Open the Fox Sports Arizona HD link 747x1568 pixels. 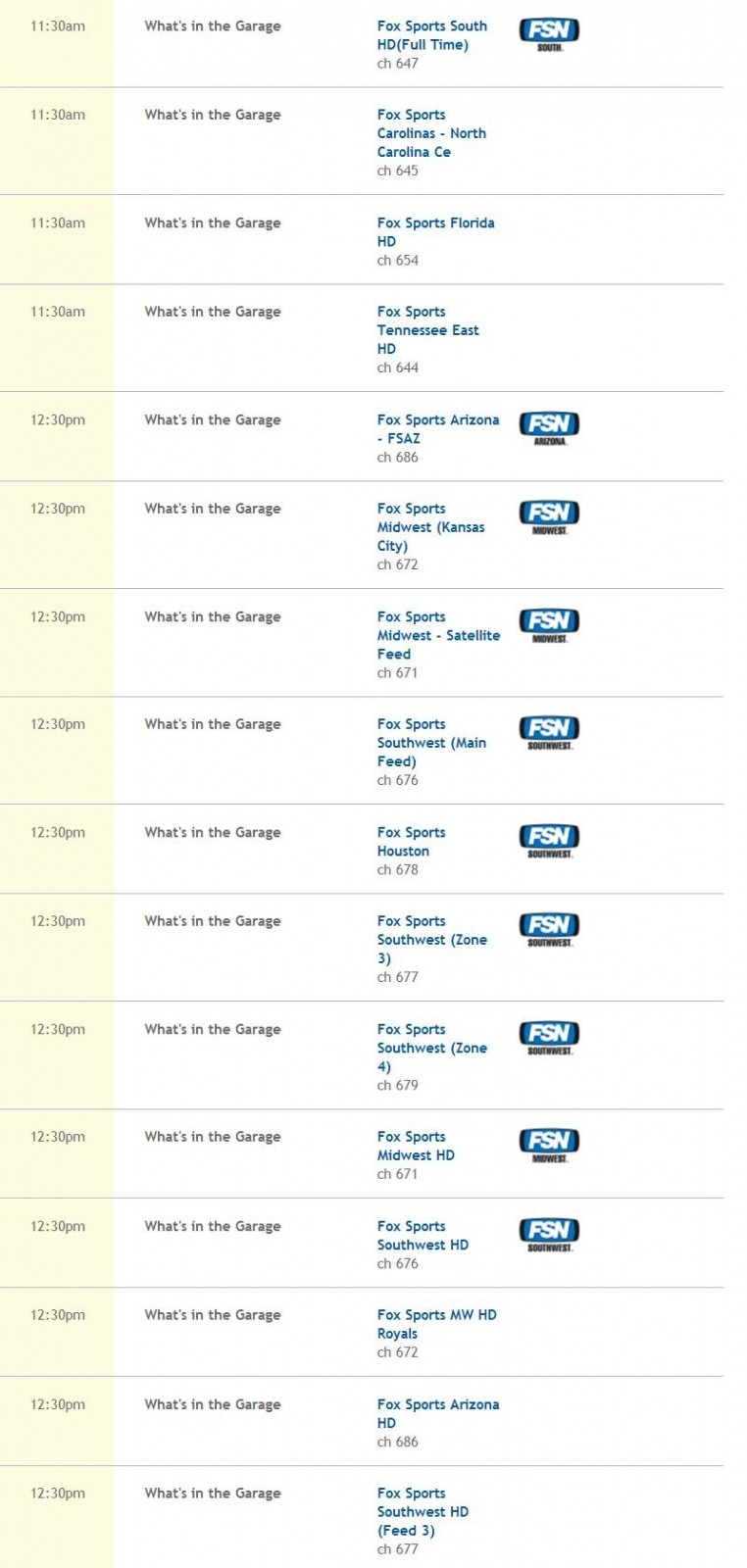pos(438,1413)
